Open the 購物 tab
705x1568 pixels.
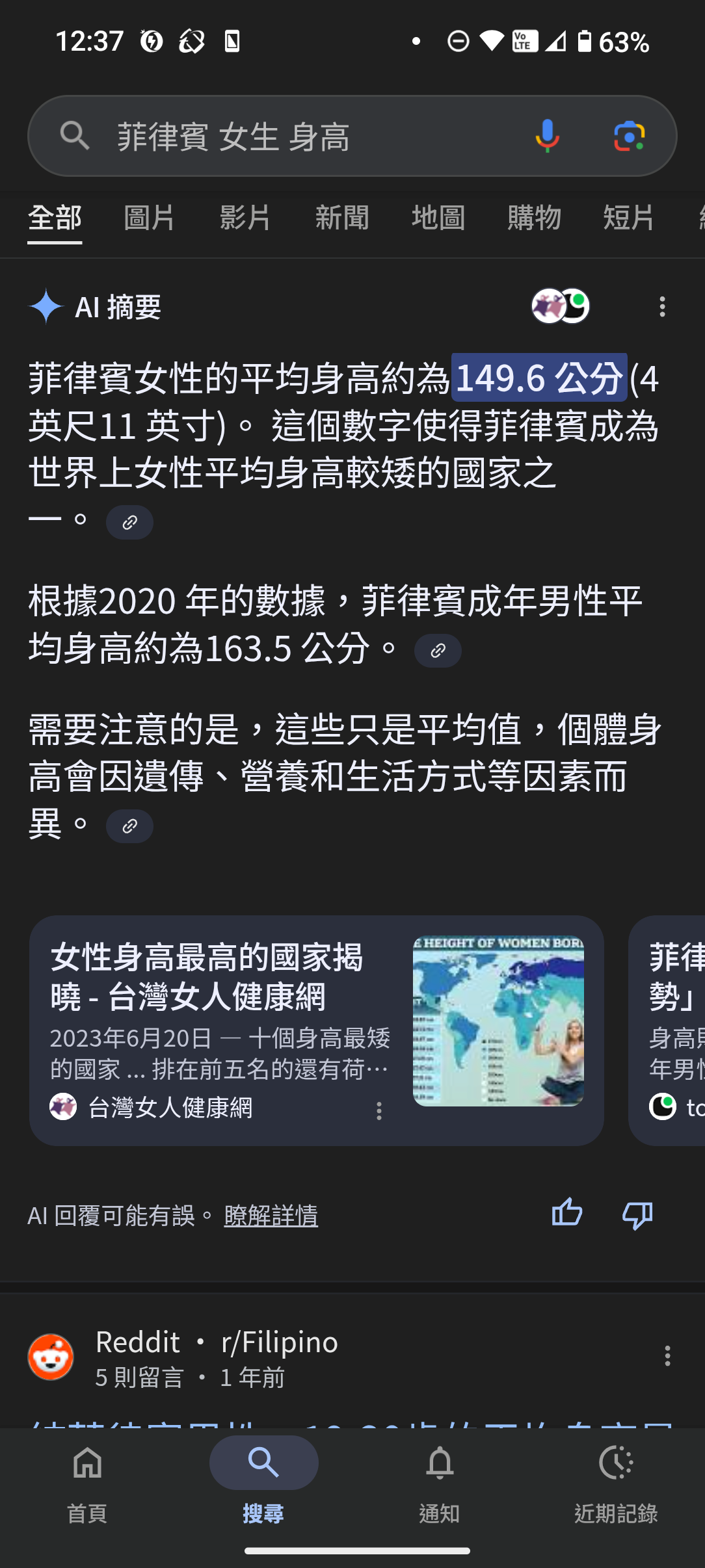(534, 218)
